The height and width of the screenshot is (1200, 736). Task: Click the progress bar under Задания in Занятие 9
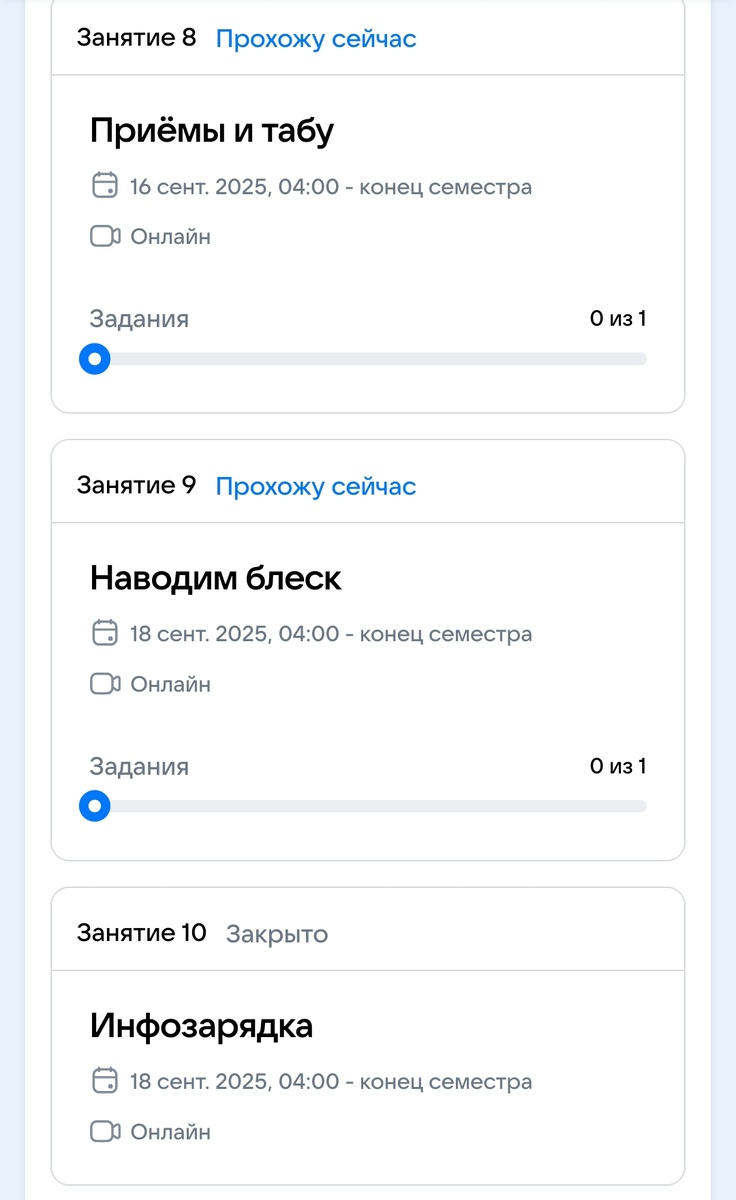tap(370, 805)
